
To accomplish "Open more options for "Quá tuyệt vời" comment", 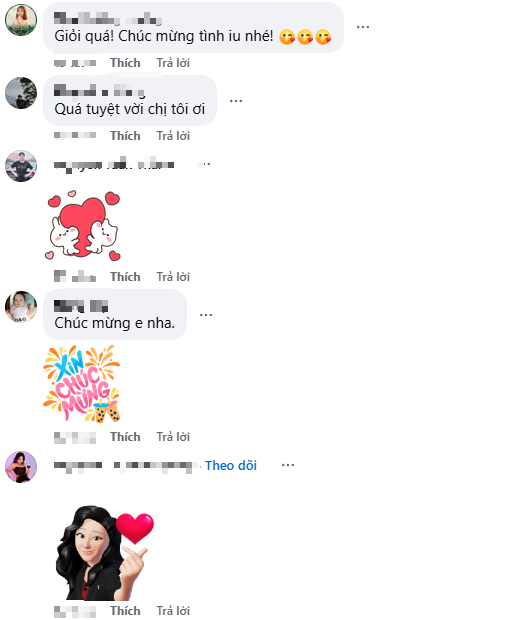I will point(236,101).
